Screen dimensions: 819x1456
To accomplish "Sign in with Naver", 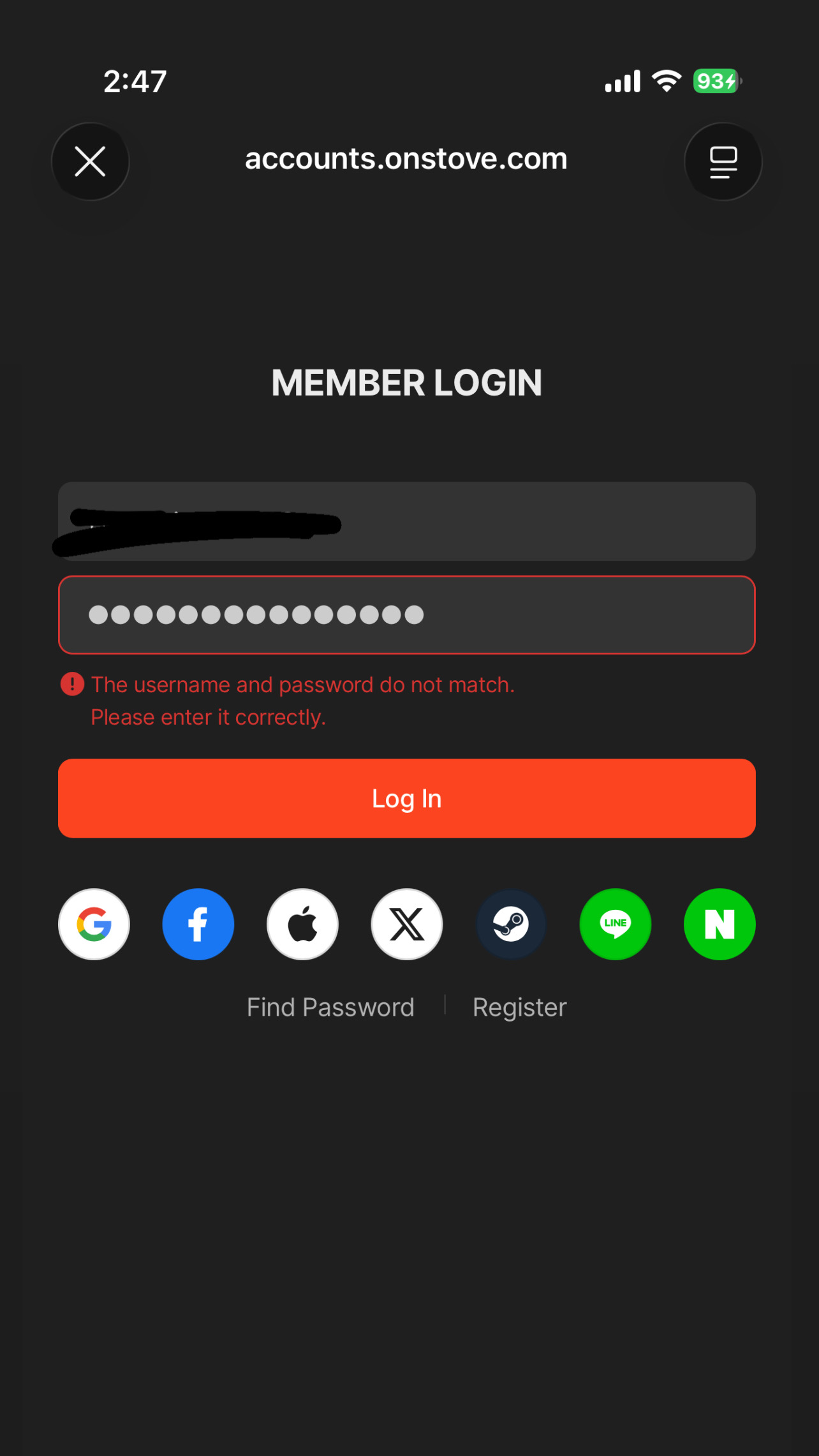I will tap(719, 924).
